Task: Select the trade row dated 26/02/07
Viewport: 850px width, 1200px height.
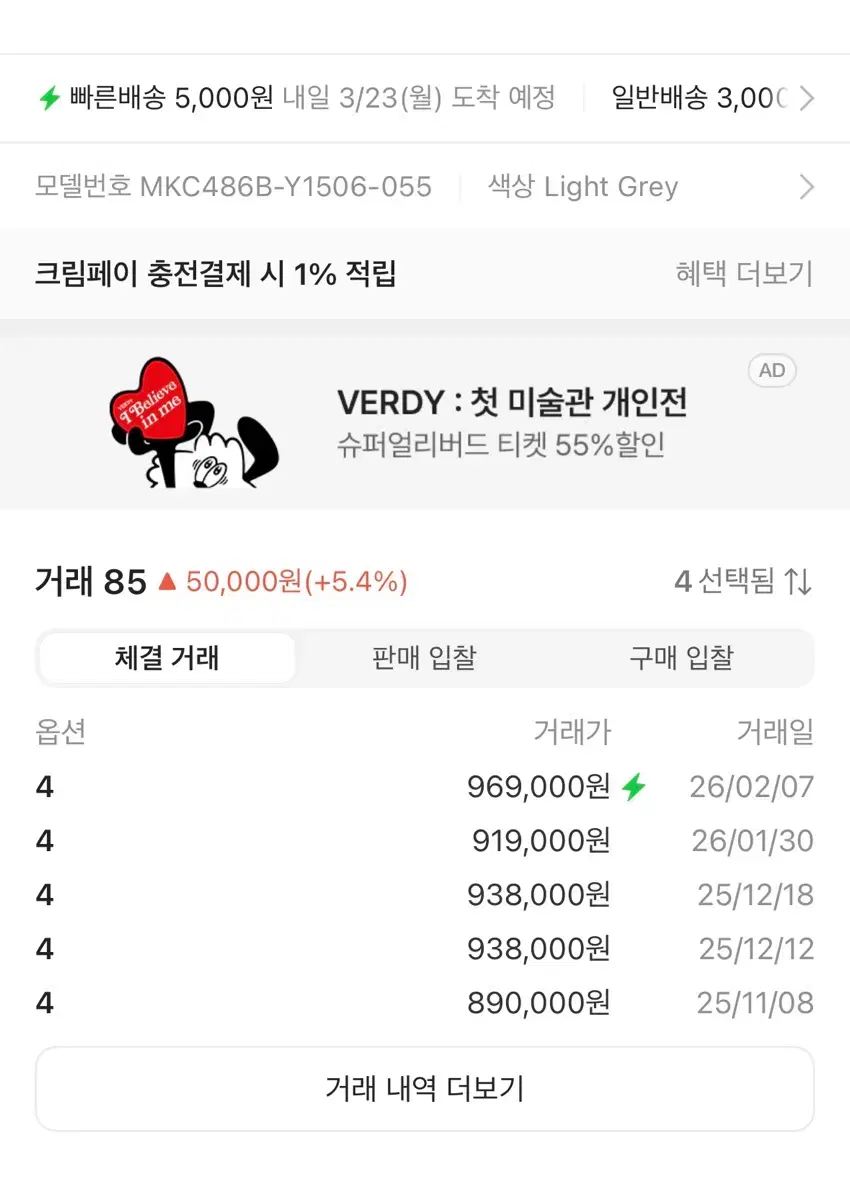Action: pyautogui.click(x=425, y=786)
